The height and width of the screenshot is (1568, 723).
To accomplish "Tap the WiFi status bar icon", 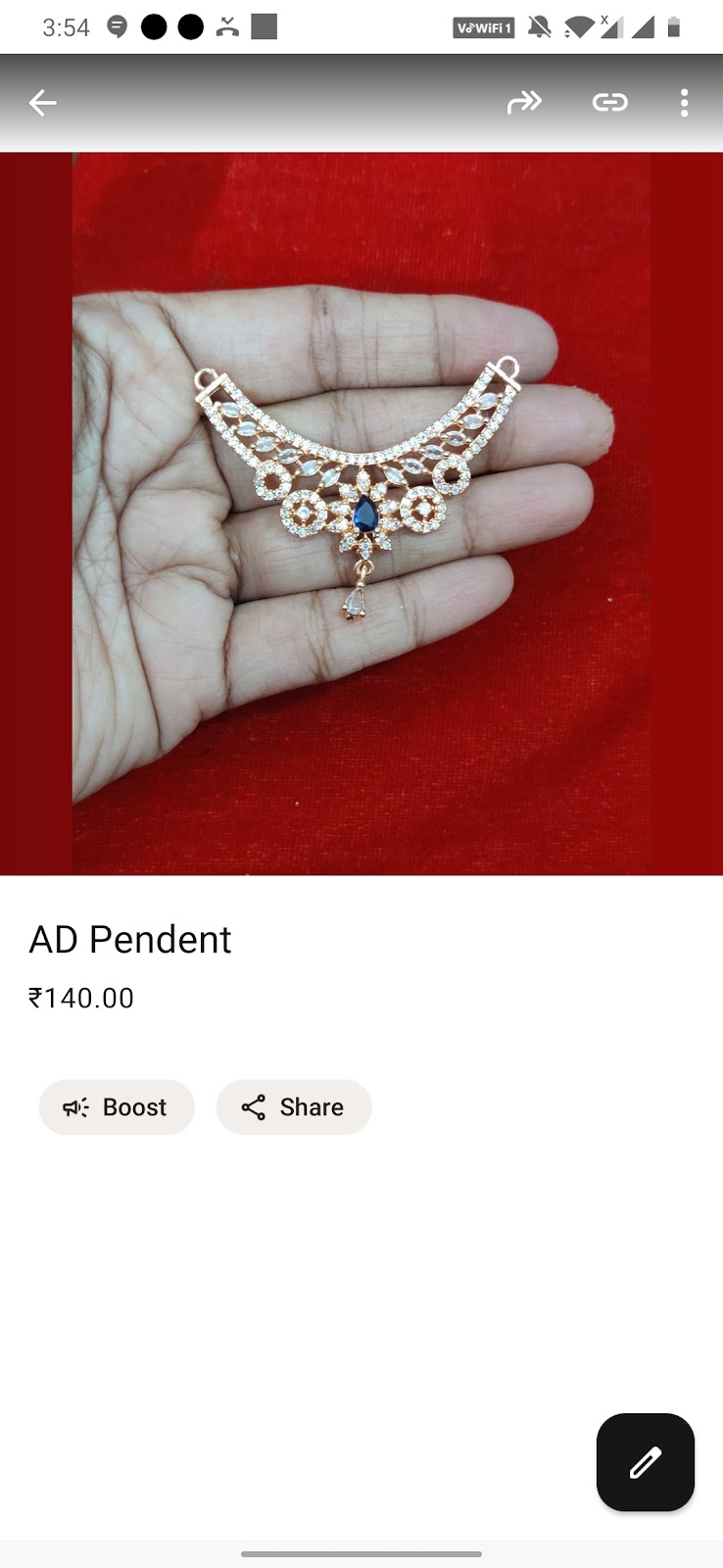I will pos(580,27).
